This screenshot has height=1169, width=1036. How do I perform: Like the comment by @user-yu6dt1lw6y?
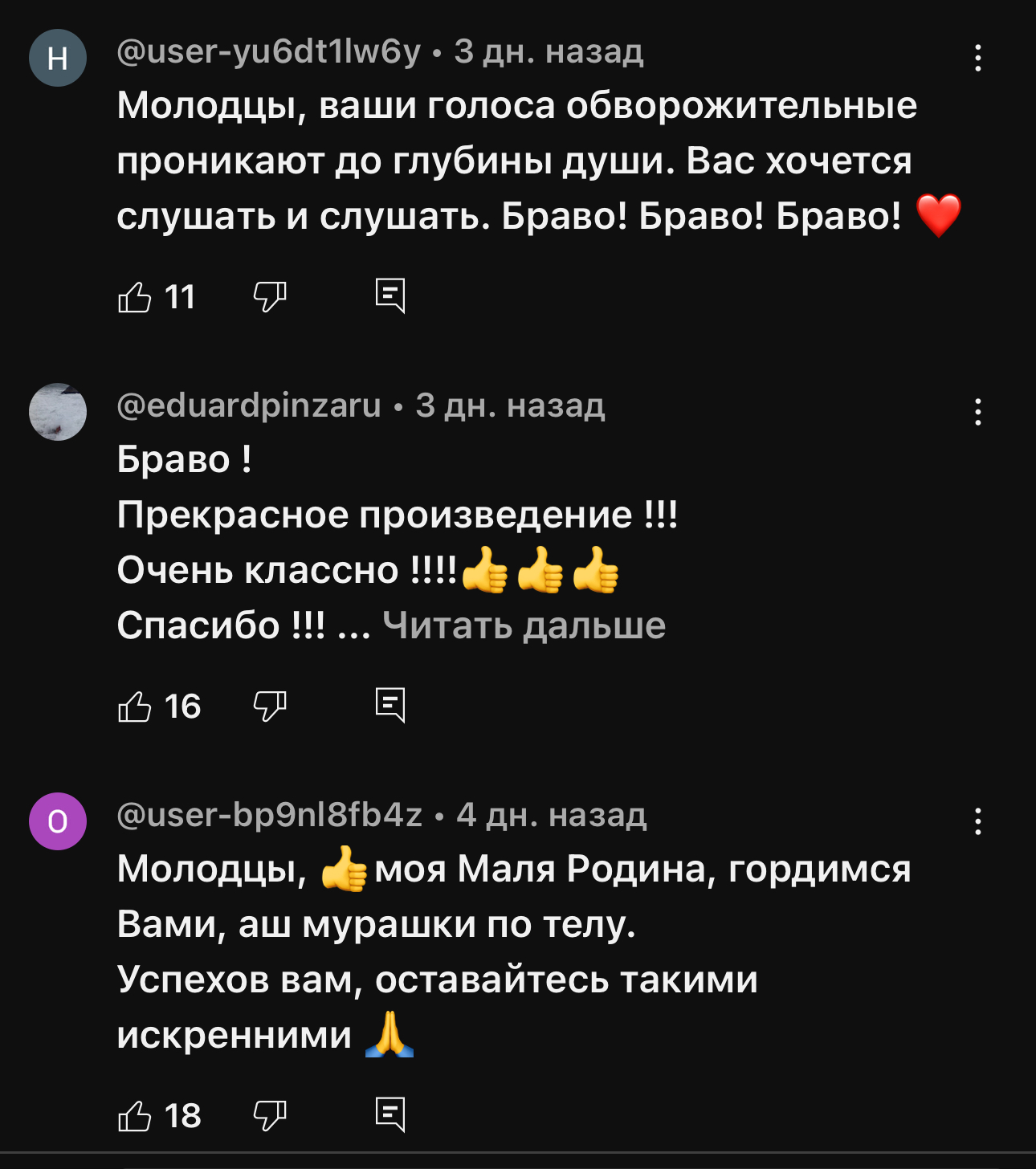click(135, 297)
